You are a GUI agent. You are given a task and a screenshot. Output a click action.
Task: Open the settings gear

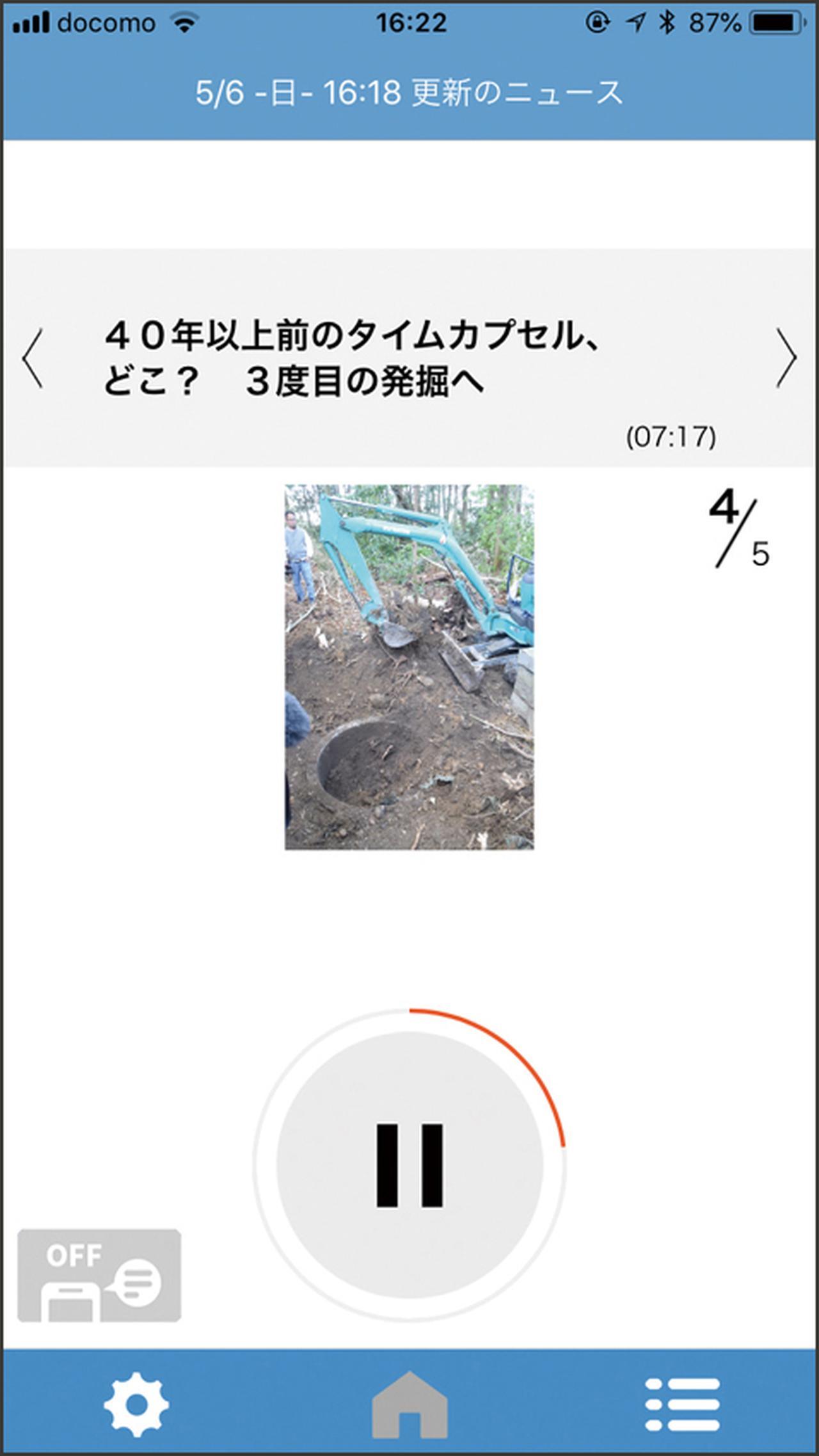(136, 1404)
